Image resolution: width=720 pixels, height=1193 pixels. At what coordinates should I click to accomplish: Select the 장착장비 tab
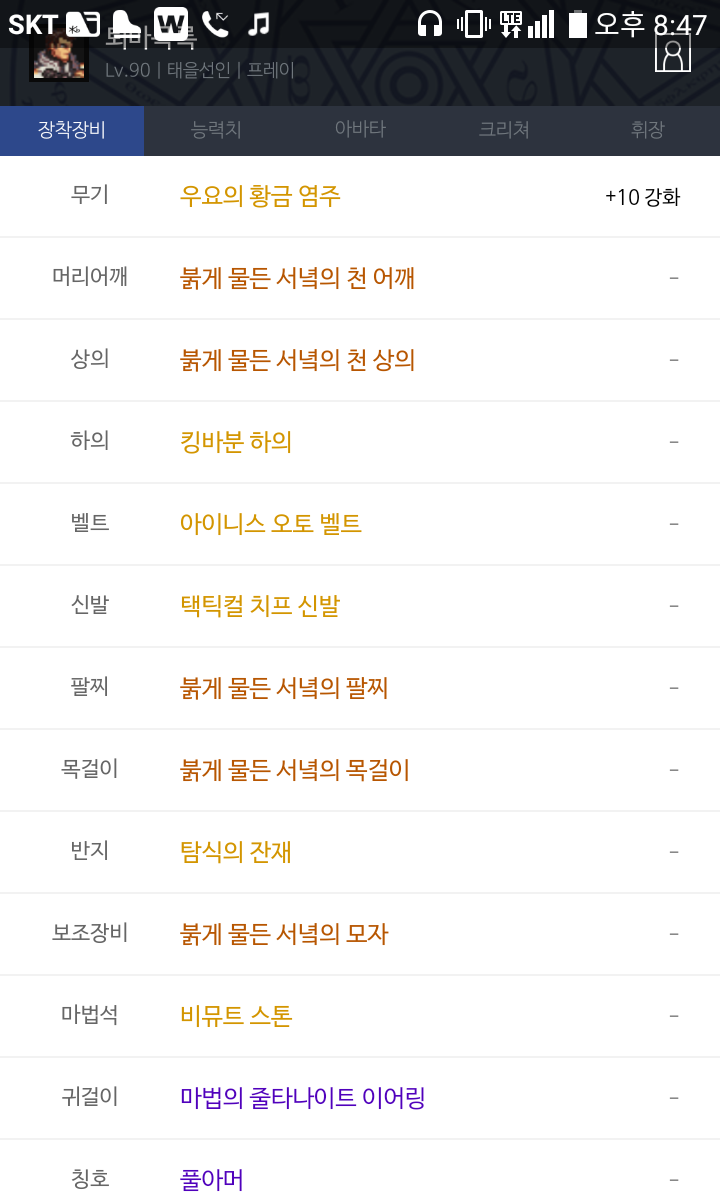tap(72, 130)
